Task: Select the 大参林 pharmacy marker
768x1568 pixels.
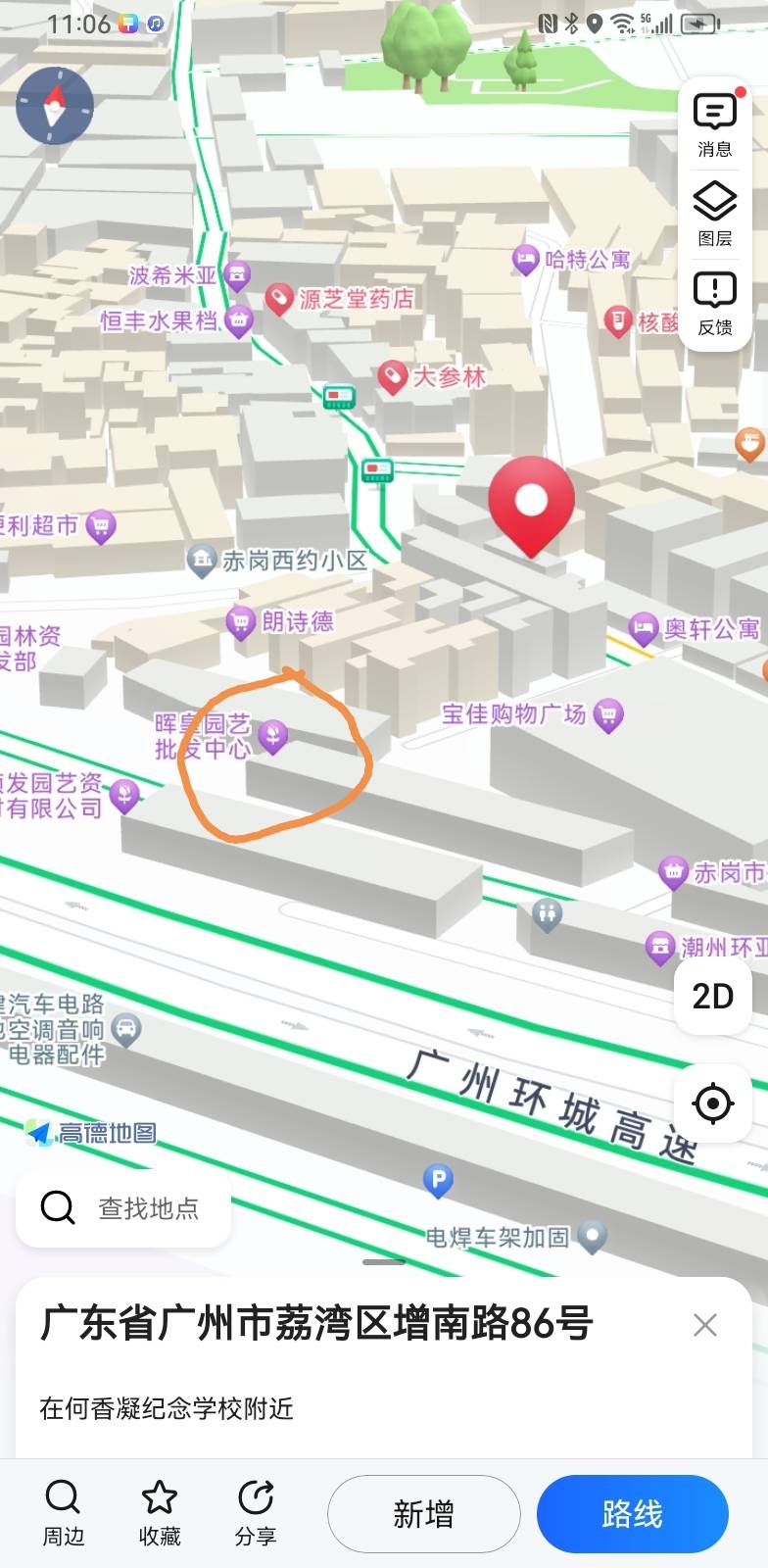Action: [x=393, y=377]
